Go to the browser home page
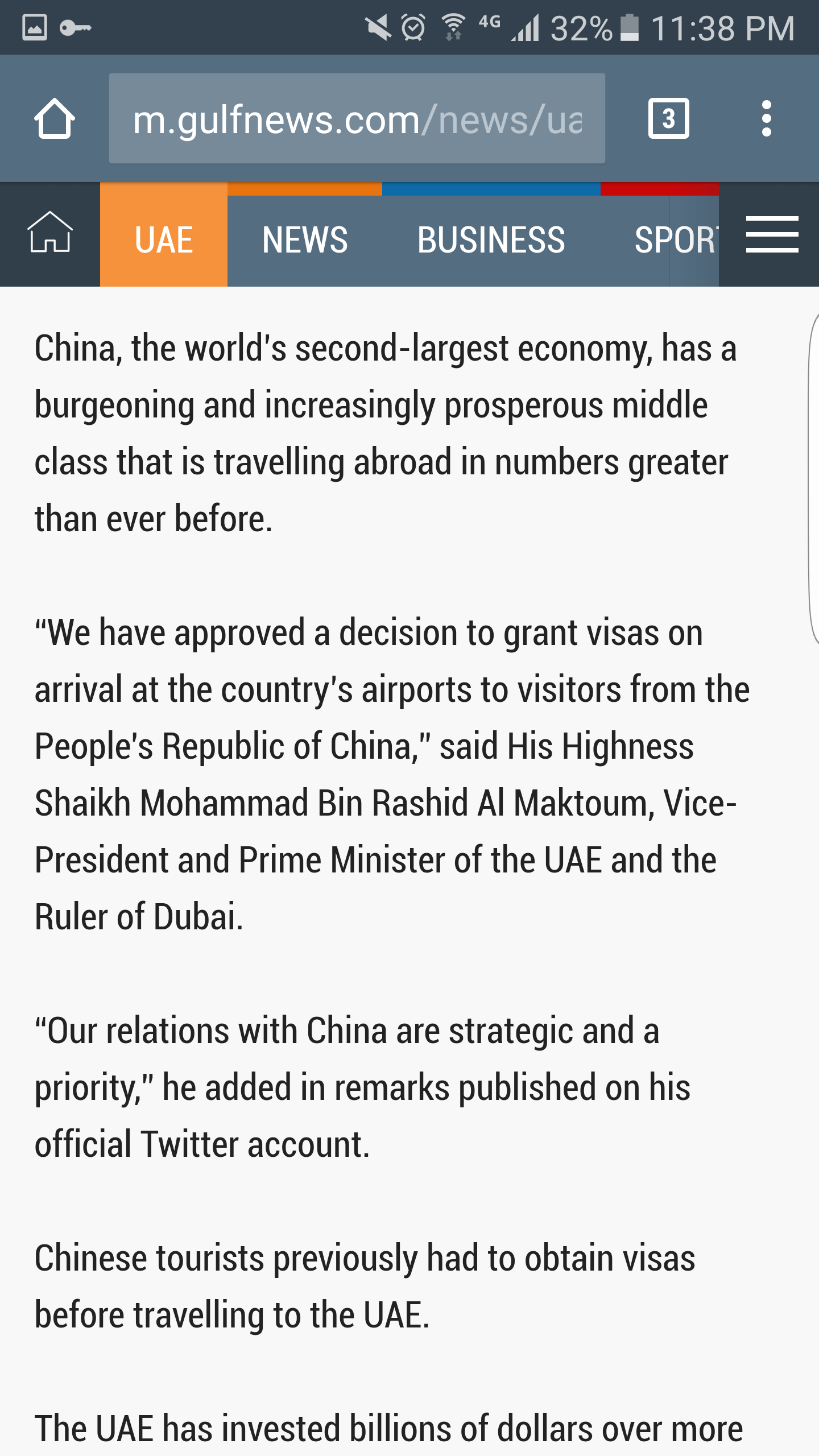The image size is (819, 1456). pyautogui.click(x=55, y=119)
